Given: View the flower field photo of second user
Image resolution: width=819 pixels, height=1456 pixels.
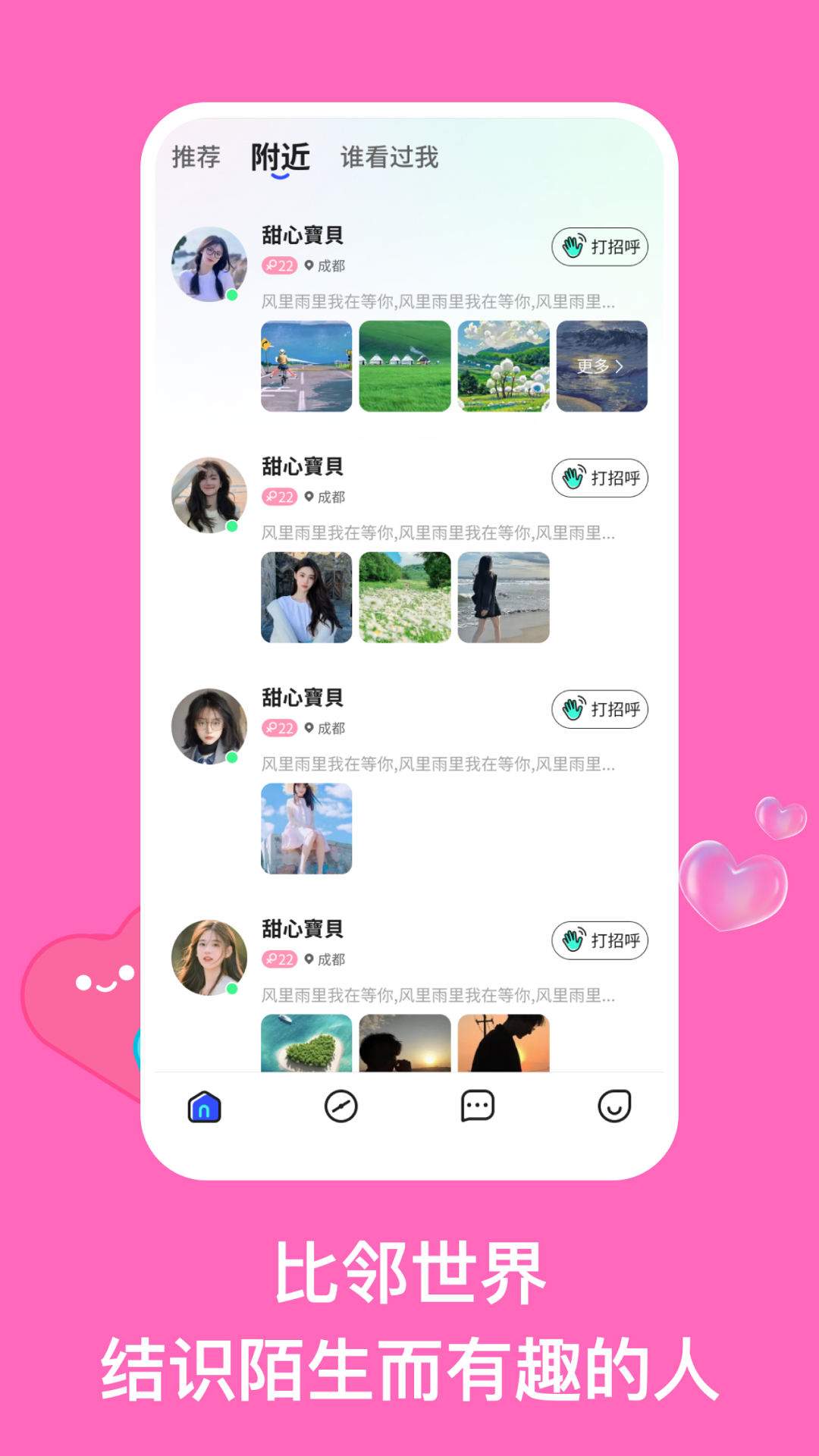Looking at the screenshot, I should tap(403, 599).
